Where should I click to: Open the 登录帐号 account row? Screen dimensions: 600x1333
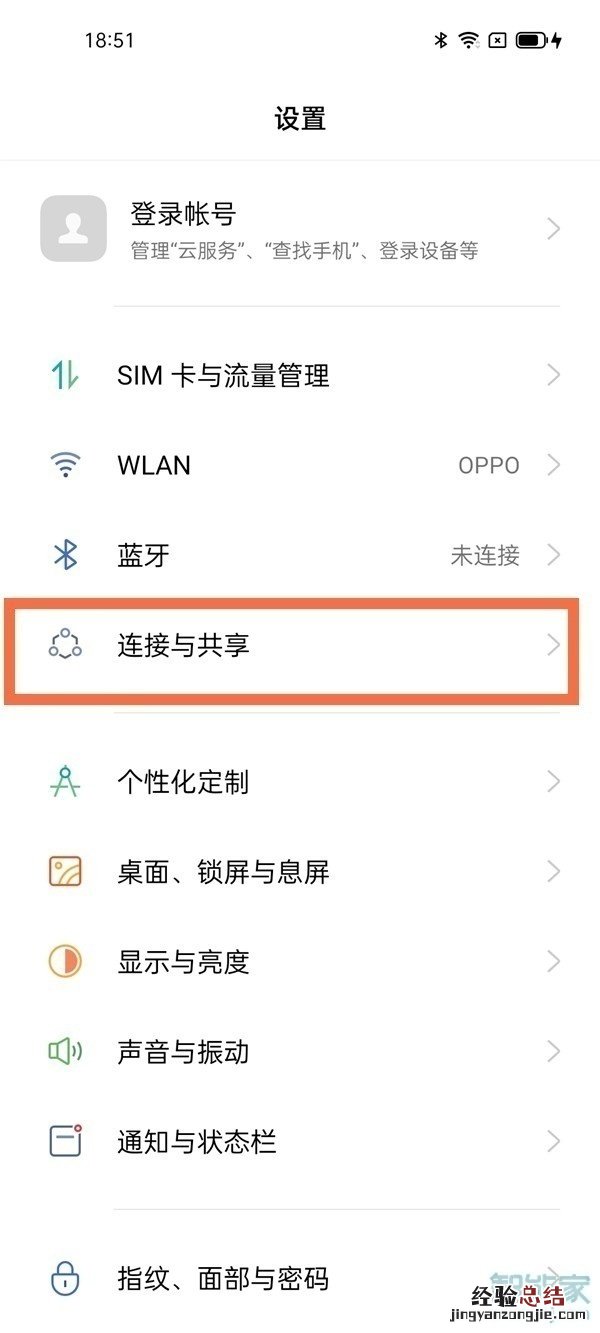point(300,230)
